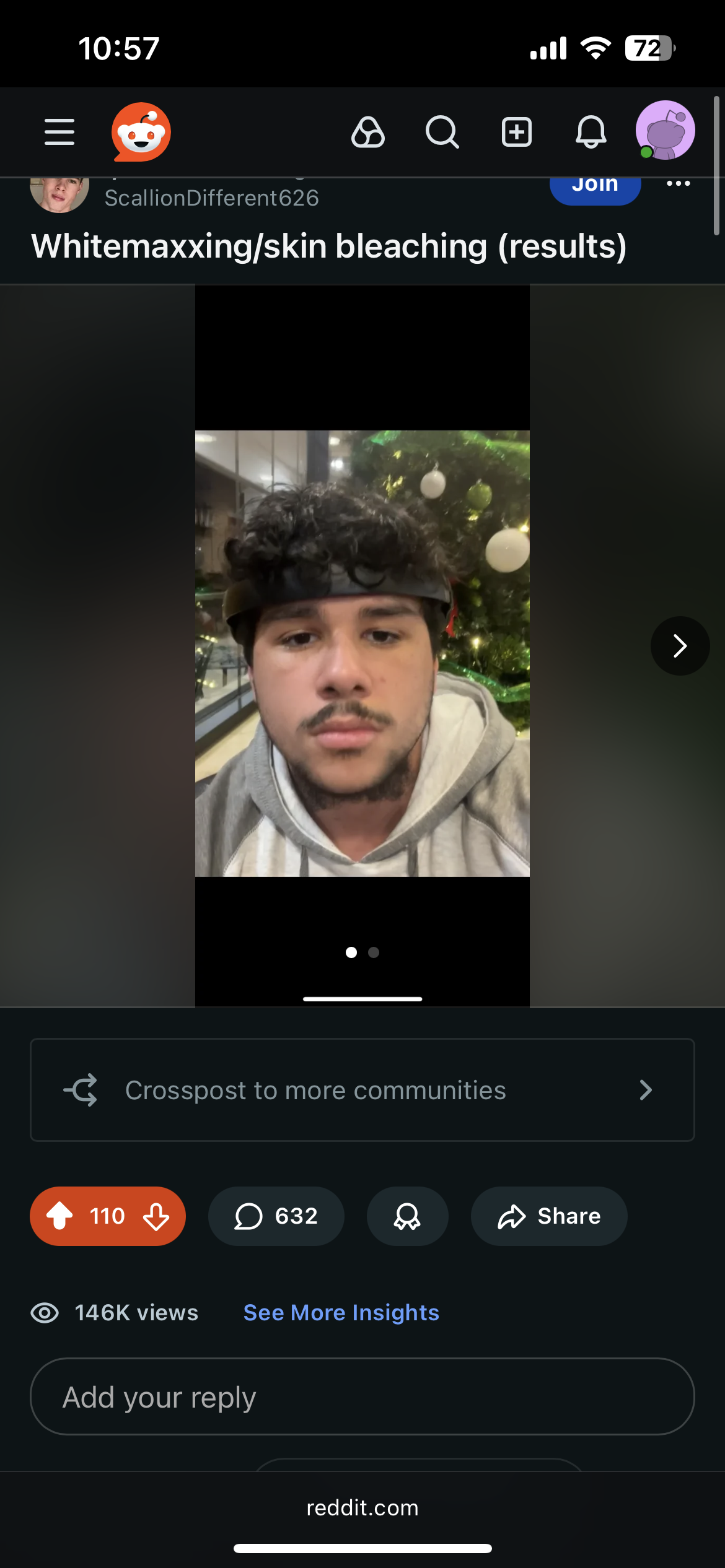Open Reddit Answers icon in header

(x=368, y=132)
